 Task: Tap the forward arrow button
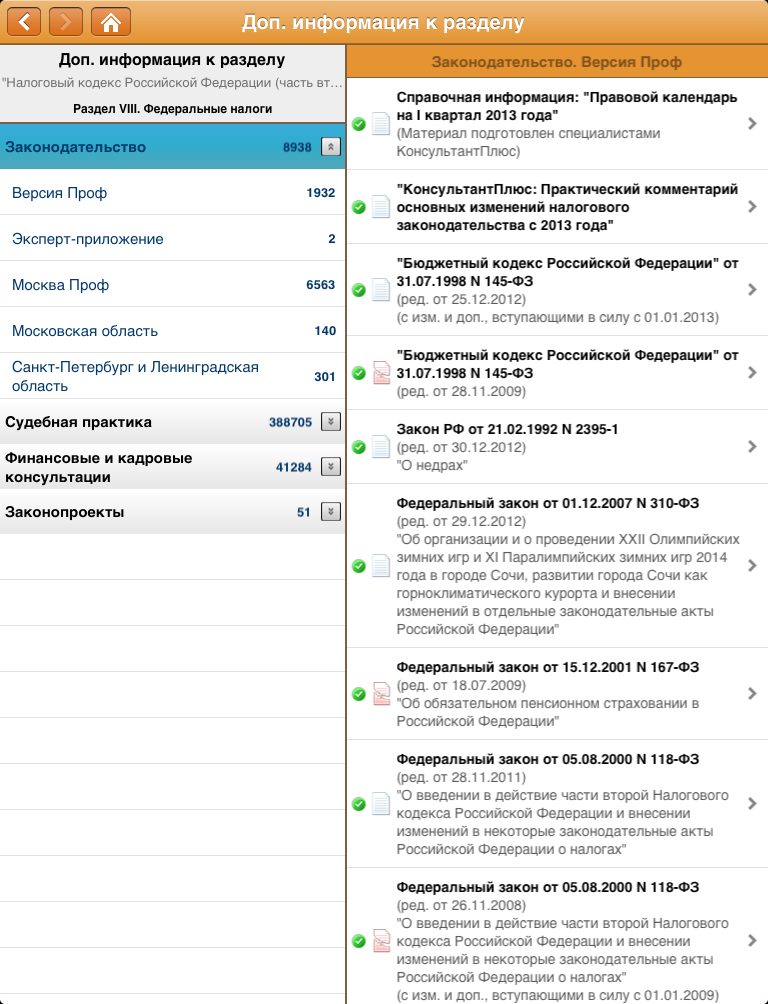click(x=66, y=22)
